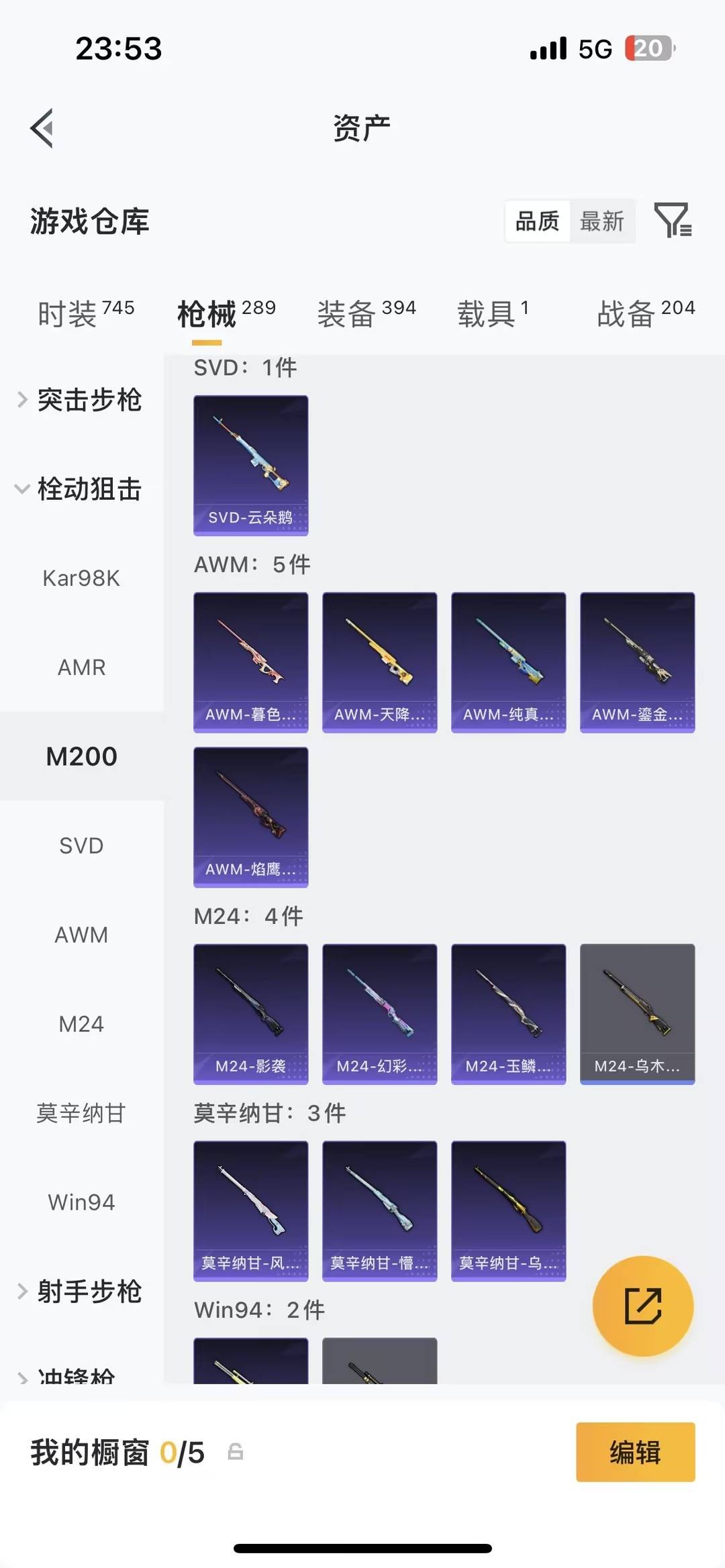Select the AWM-焰鹰 skin thumbnail
This screenshot has width=725, height=1568.
pos(250,819)
